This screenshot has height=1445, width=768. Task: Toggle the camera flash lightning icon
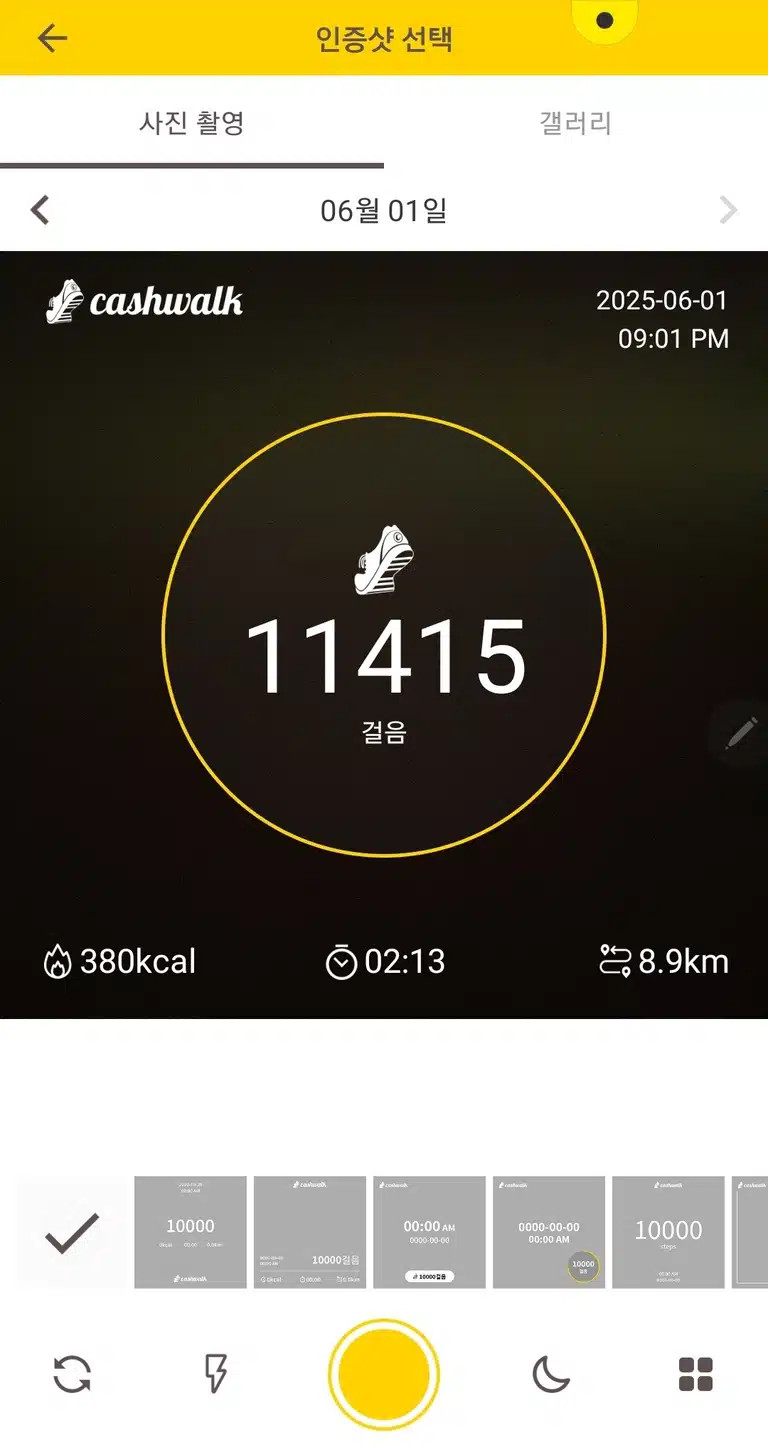click(x=215, y=1374)
